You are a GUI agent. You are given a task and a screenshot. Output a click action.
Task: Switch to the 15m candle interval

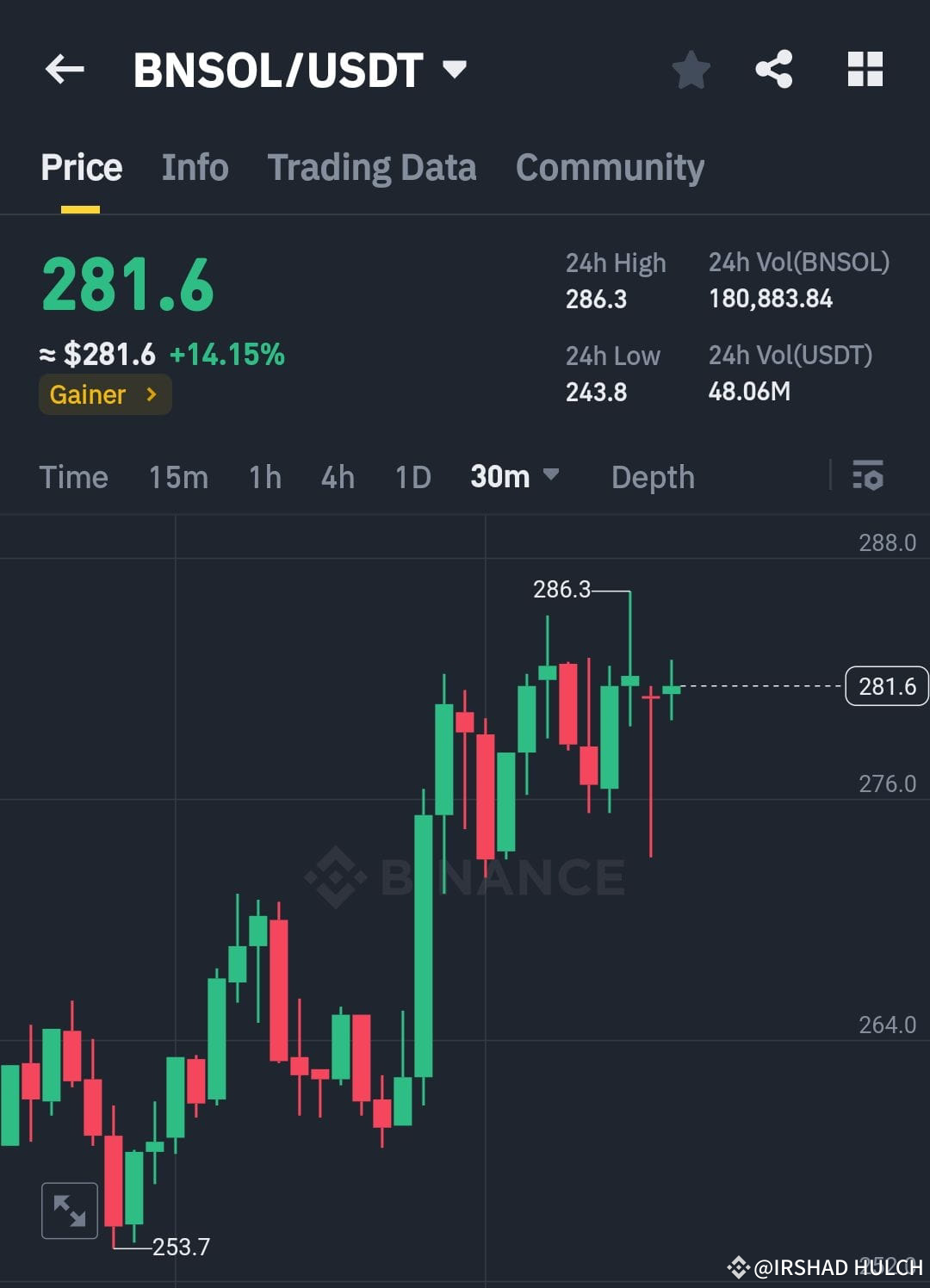point(177,477)
